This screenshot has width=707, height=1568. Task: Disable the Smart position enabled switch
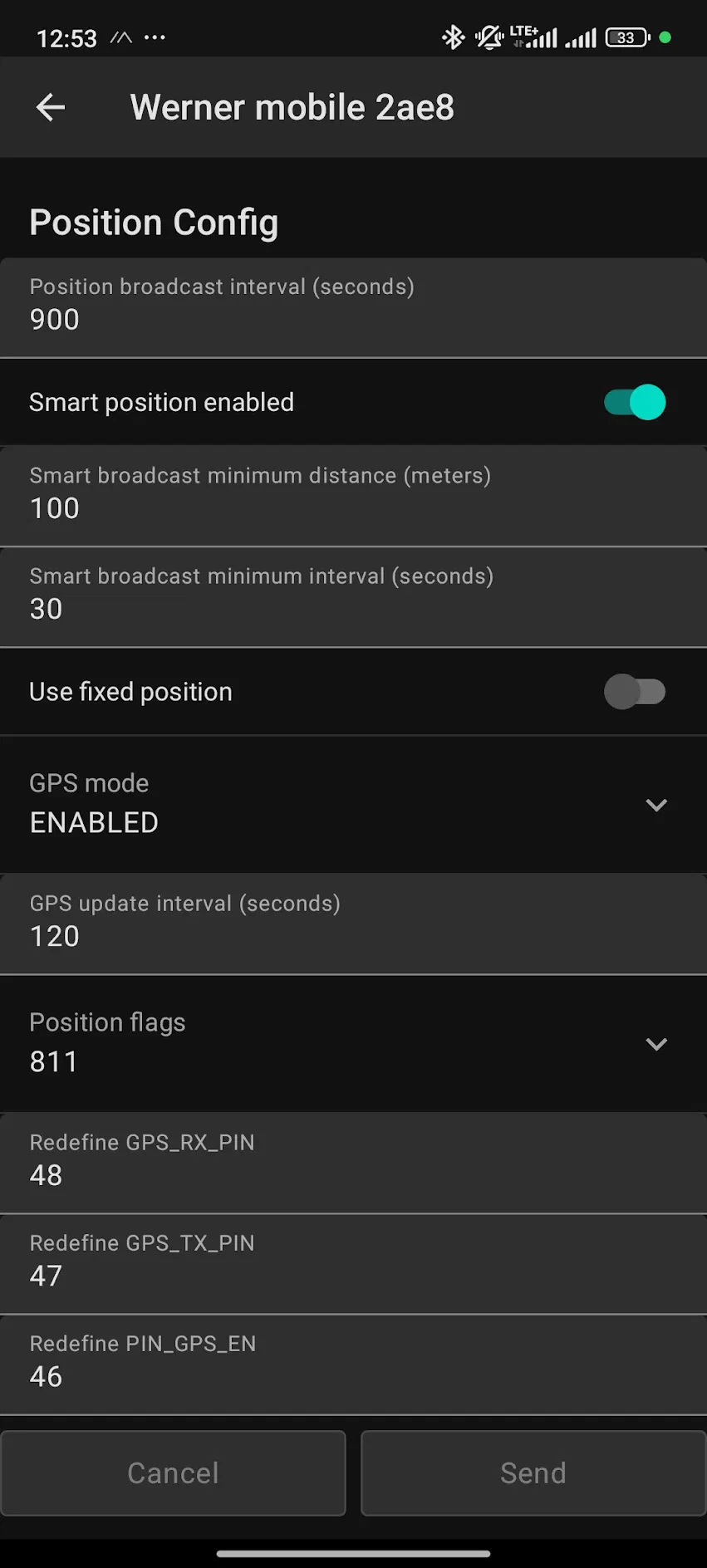[635, 403]
